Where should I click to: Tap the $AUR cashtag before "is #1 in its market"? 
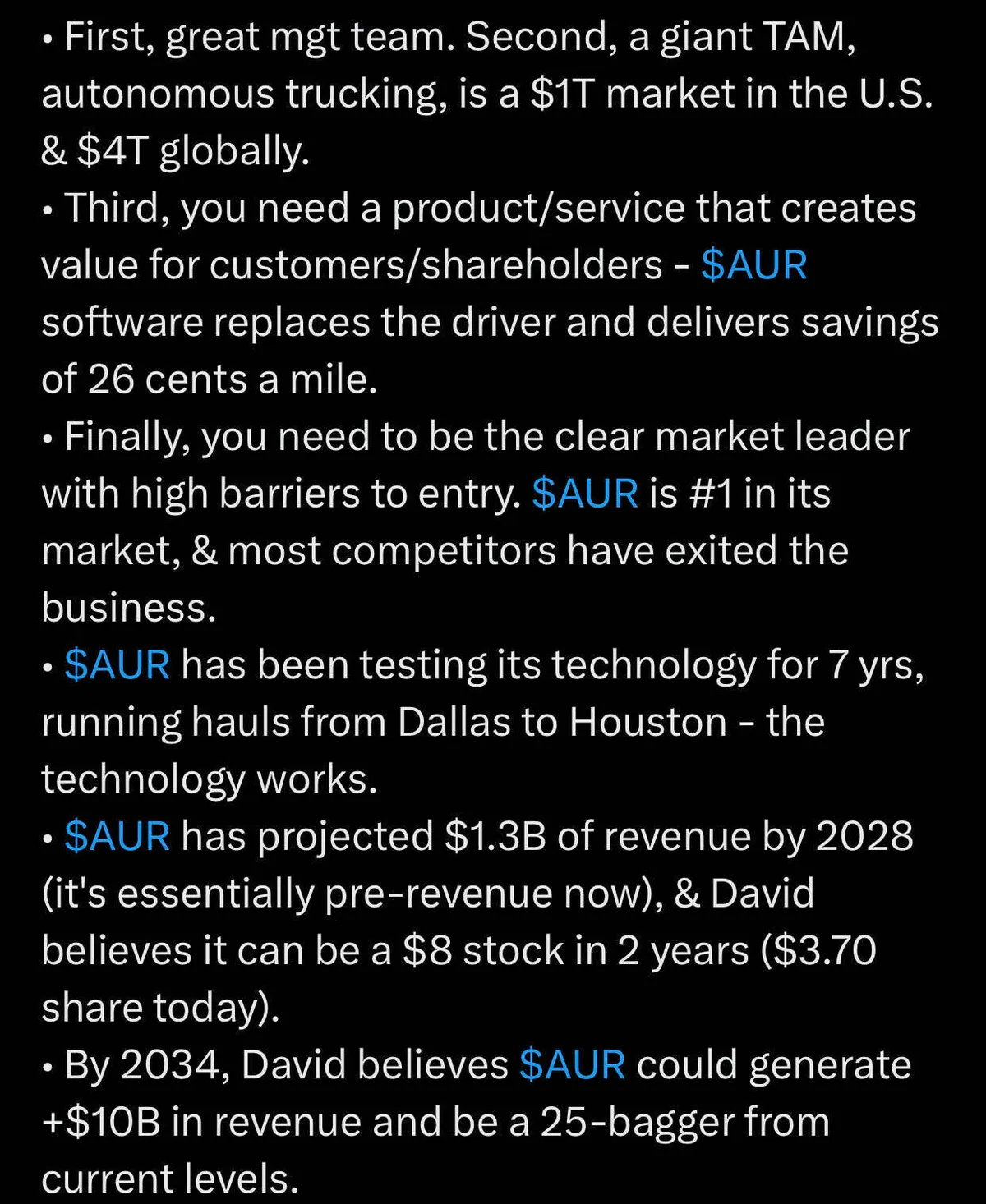584,494
